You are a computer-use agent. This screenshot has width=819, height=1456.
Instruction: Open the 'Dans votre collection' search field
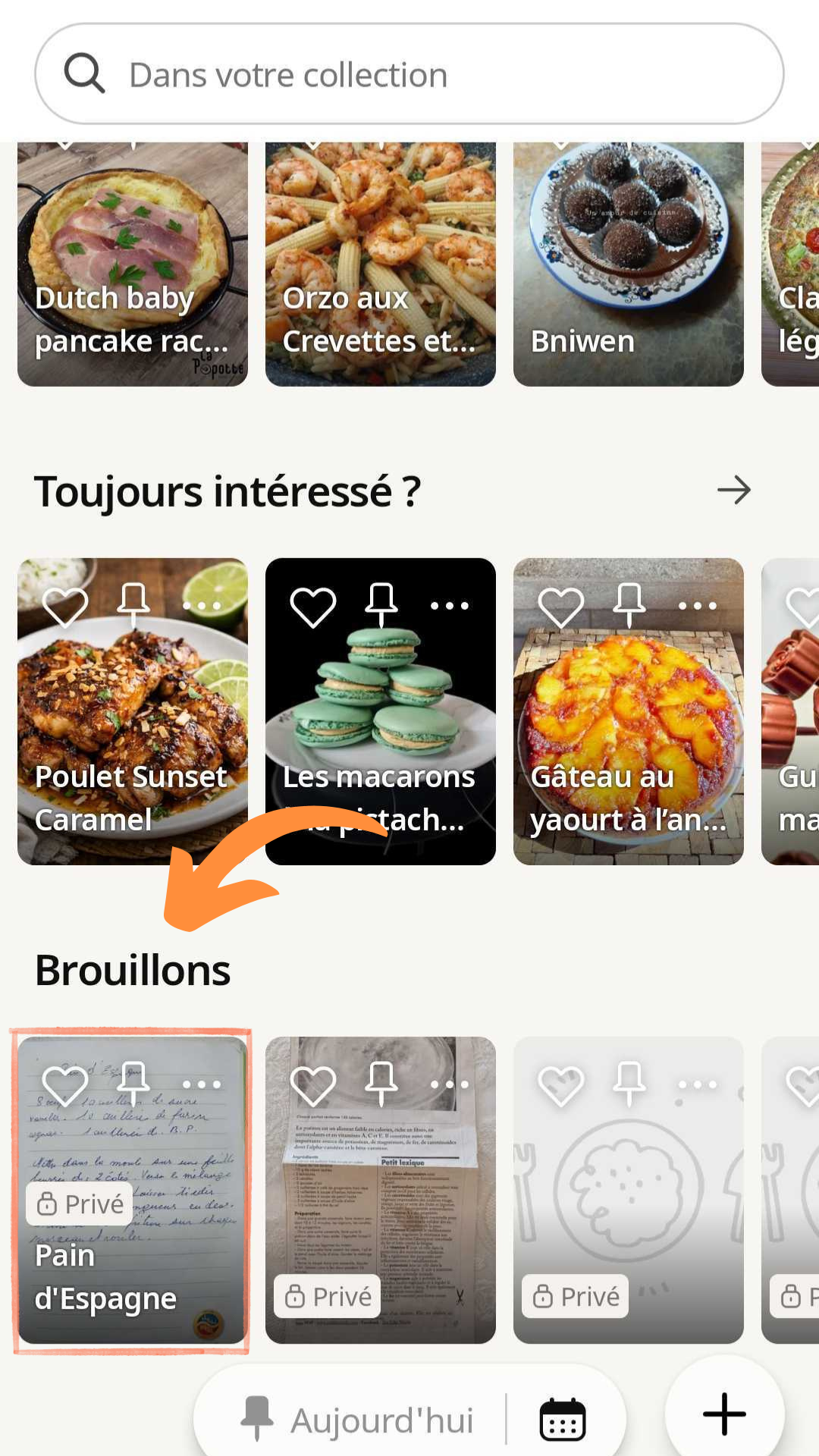pyautogui.click(x=409, y=74)
